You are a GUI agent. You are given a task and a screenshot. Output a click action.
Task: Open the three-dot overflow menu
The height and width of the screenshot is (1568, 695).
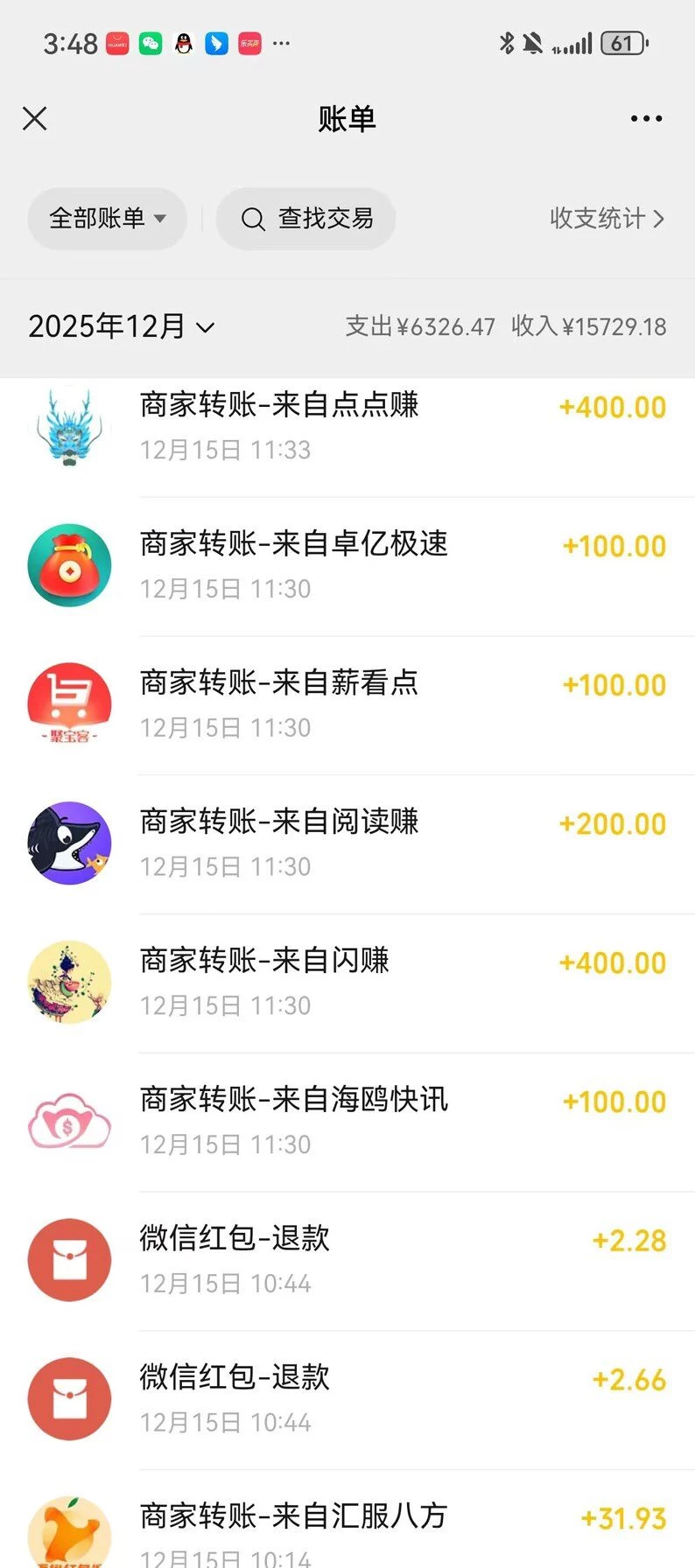646,118
